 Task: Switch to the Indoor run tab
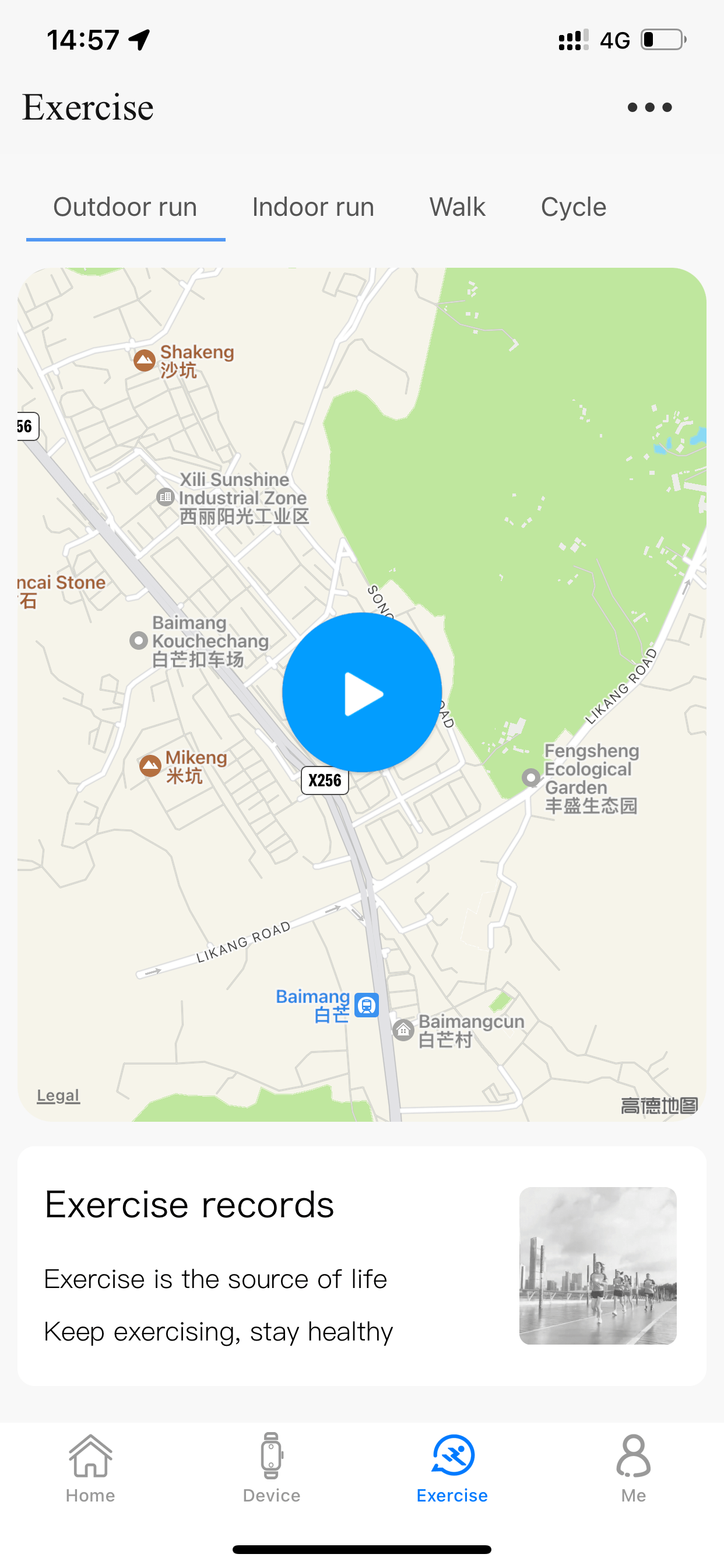tap(312, 208)
